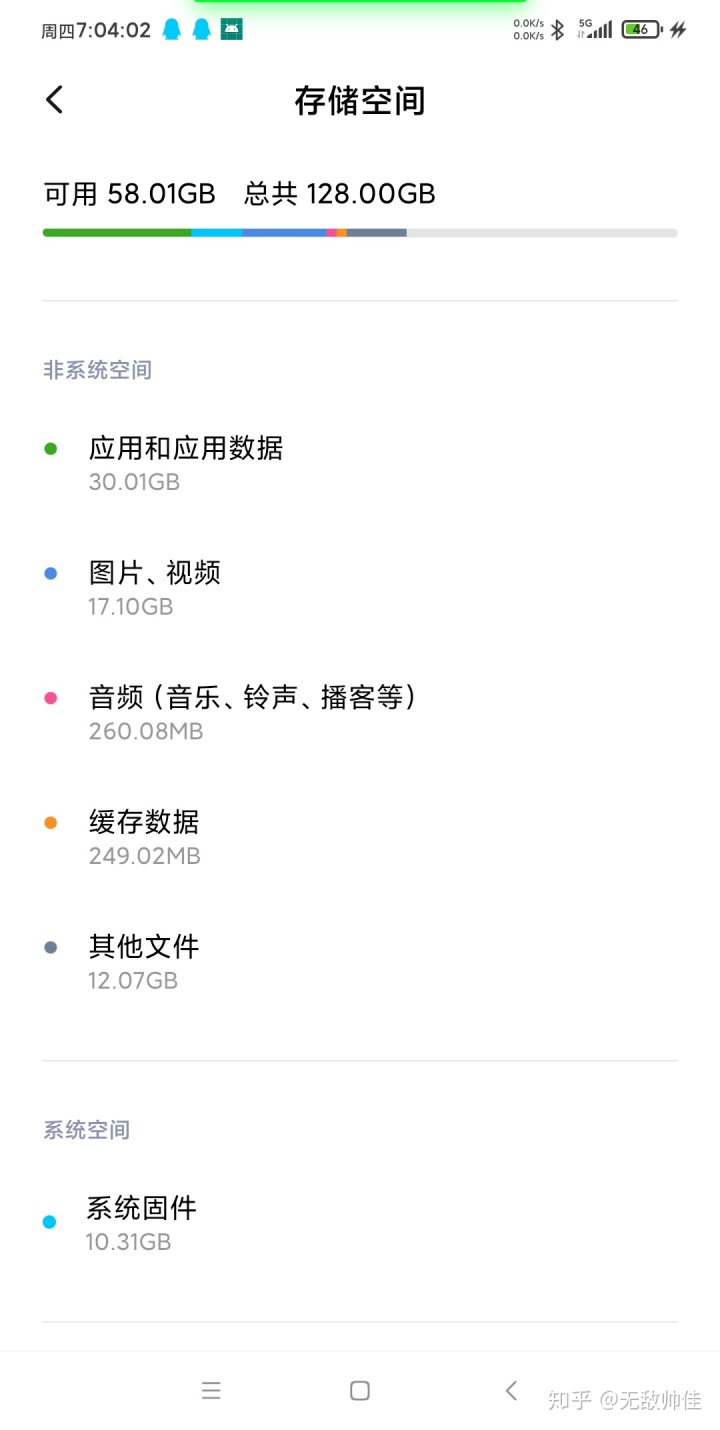Tap the navigation back arrow at bottom
720x1430 pixels.
[x=511, y=1390]
